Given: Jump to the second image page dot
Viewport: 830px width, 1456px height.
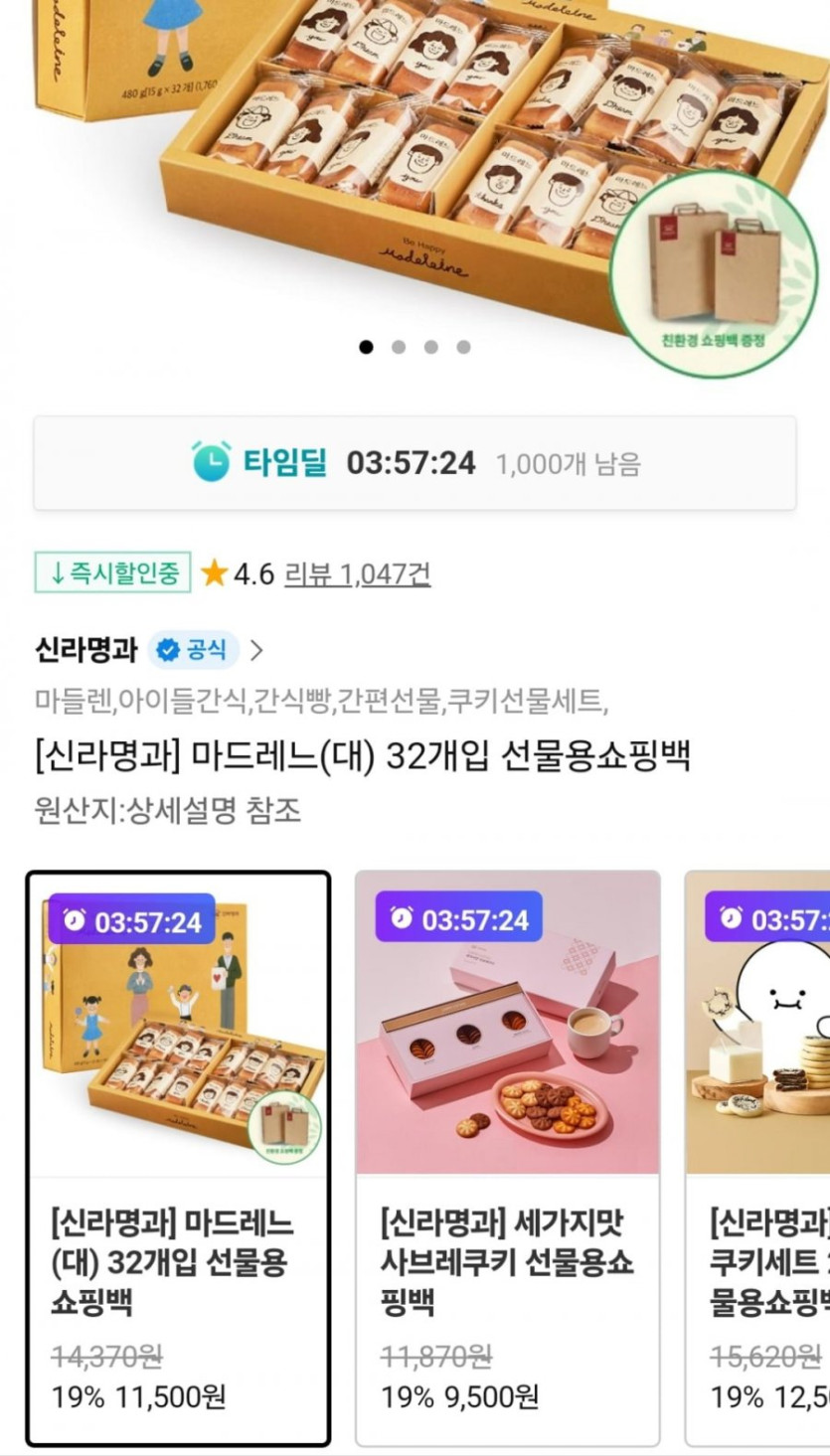Looking at the screenshot, I should (399, 347).
